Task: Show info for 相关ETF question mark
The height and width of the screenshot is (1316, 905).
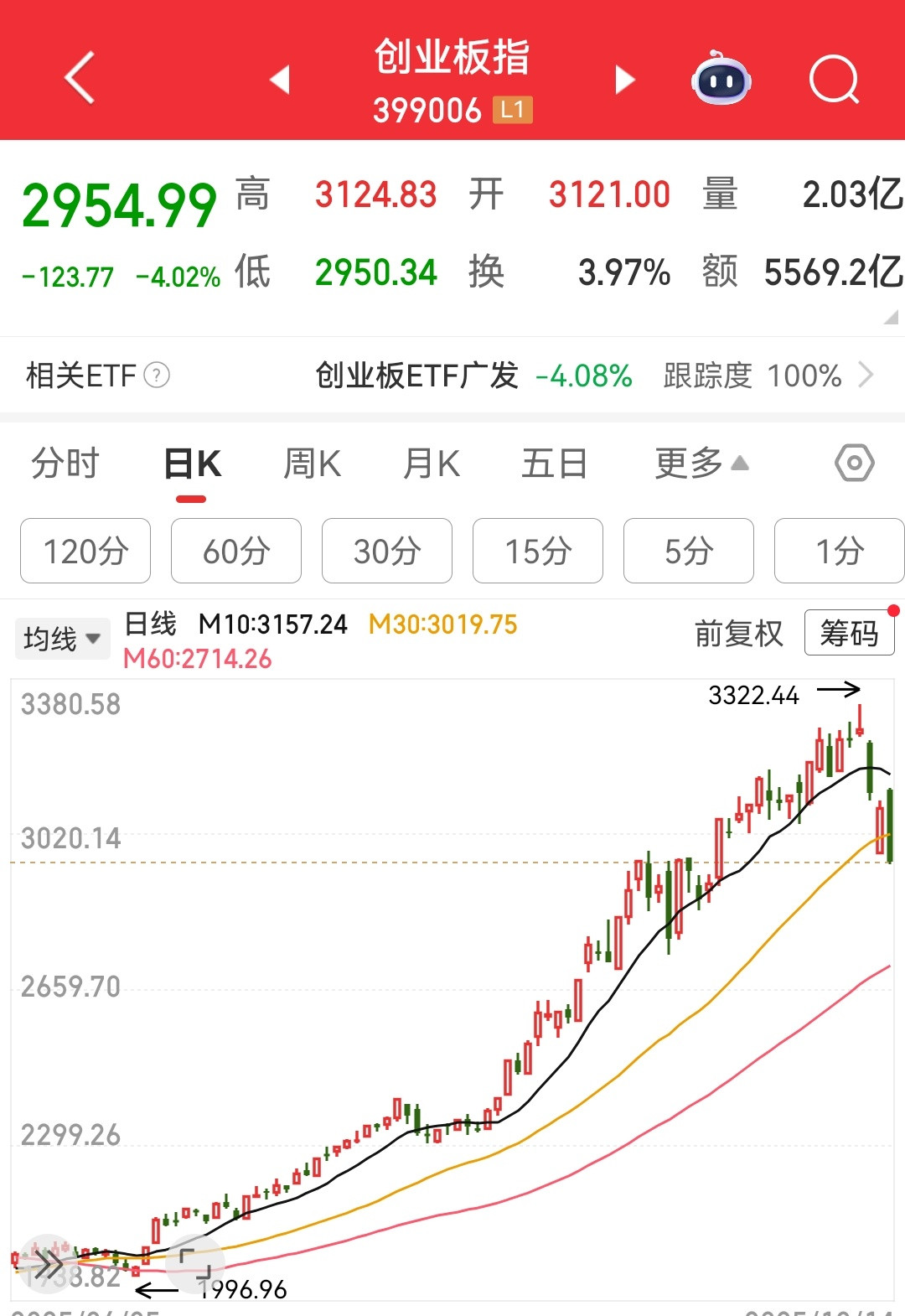Action: 157,375
